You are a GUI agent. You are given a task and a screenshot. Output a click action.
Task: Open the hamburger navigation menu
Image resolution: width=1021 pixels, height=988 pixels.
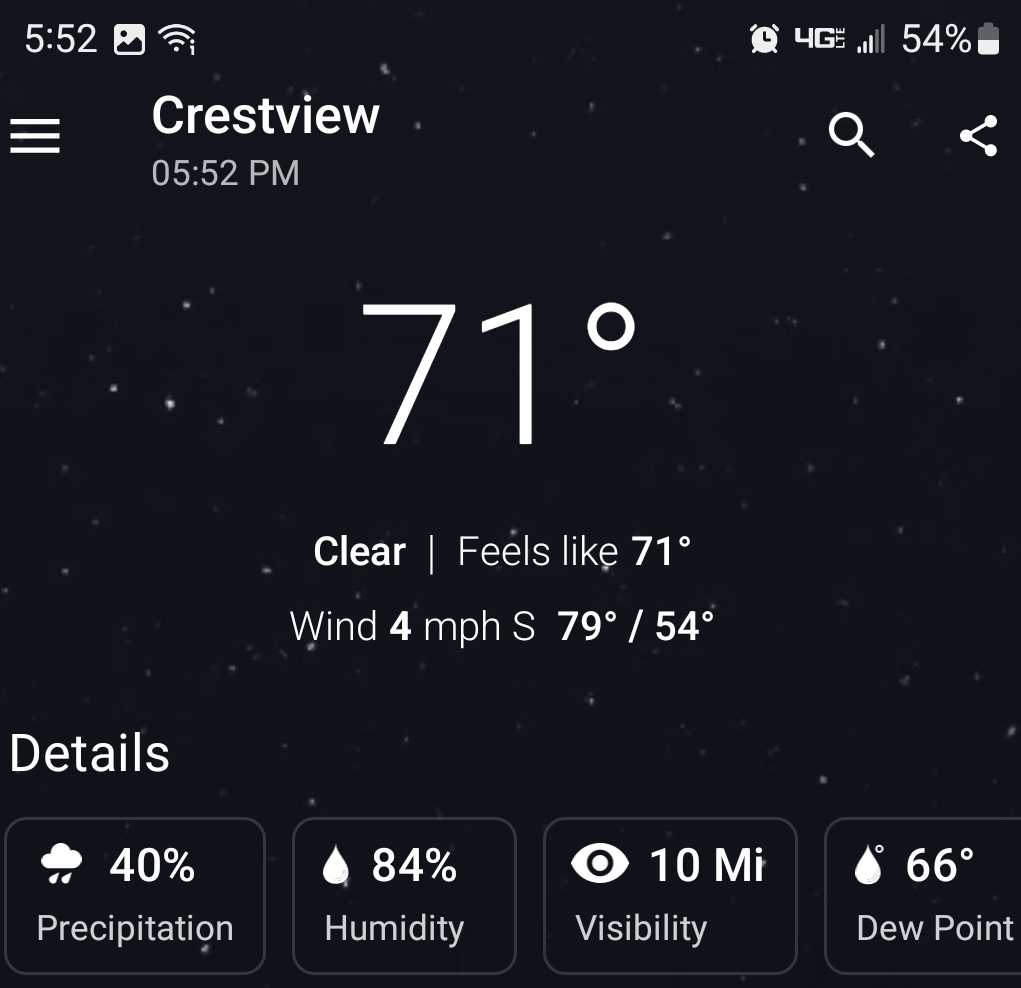point(35,136)
